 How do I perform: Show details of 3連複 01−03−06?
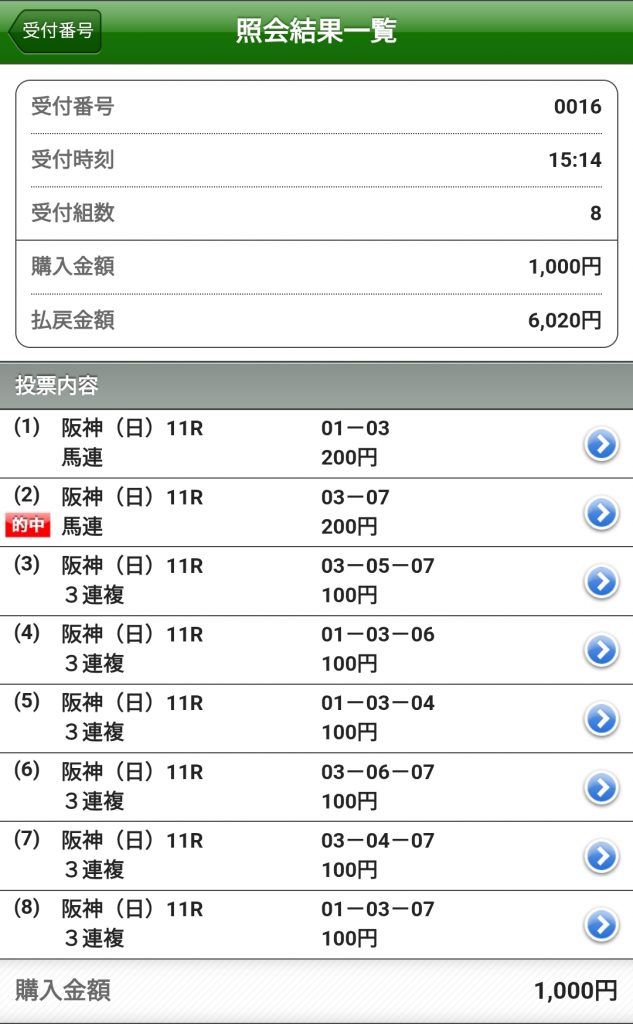click(600, 650)
